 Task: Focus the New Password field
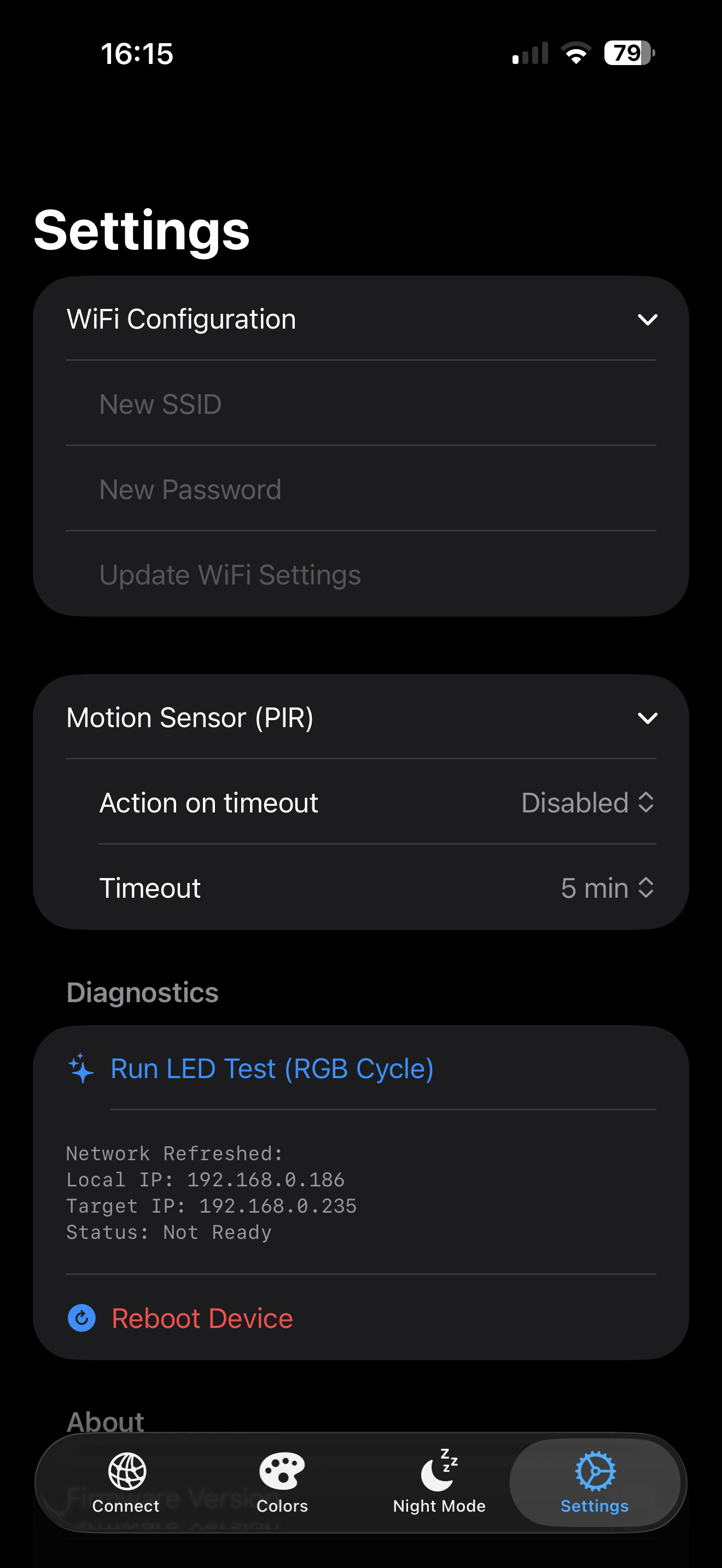[x=360, y=489]
